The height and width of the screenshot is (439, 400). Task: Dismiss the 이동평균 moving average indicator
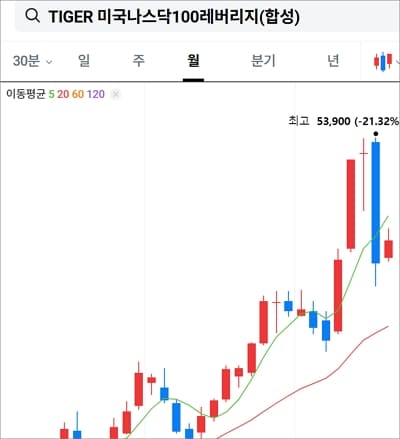tap(116, 94)
